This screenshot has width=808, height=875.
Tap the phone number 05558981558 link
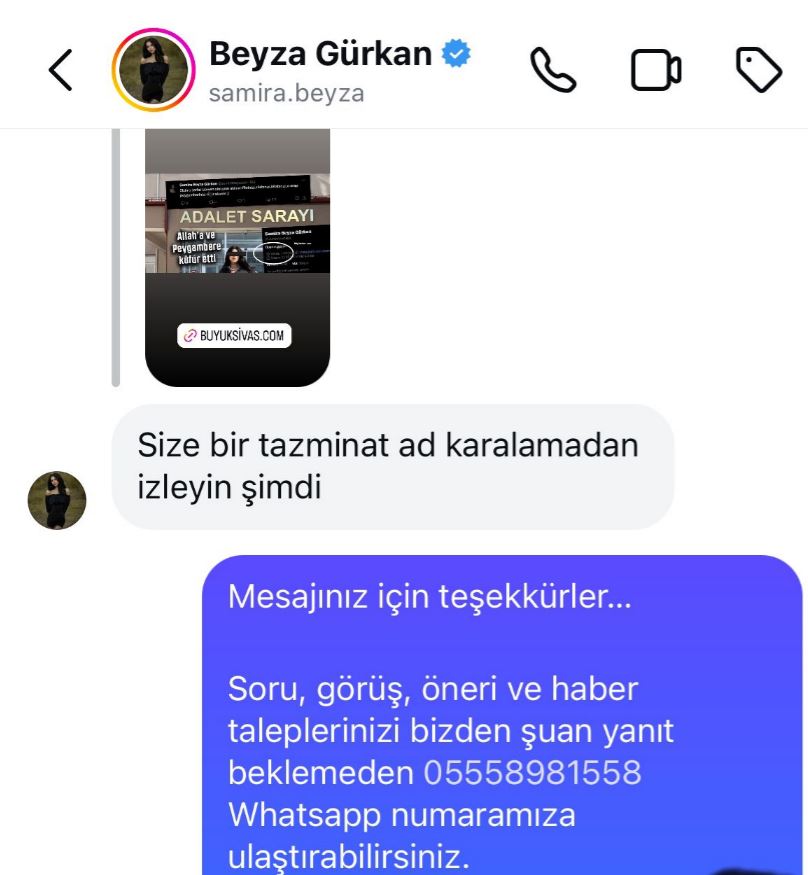532,773
